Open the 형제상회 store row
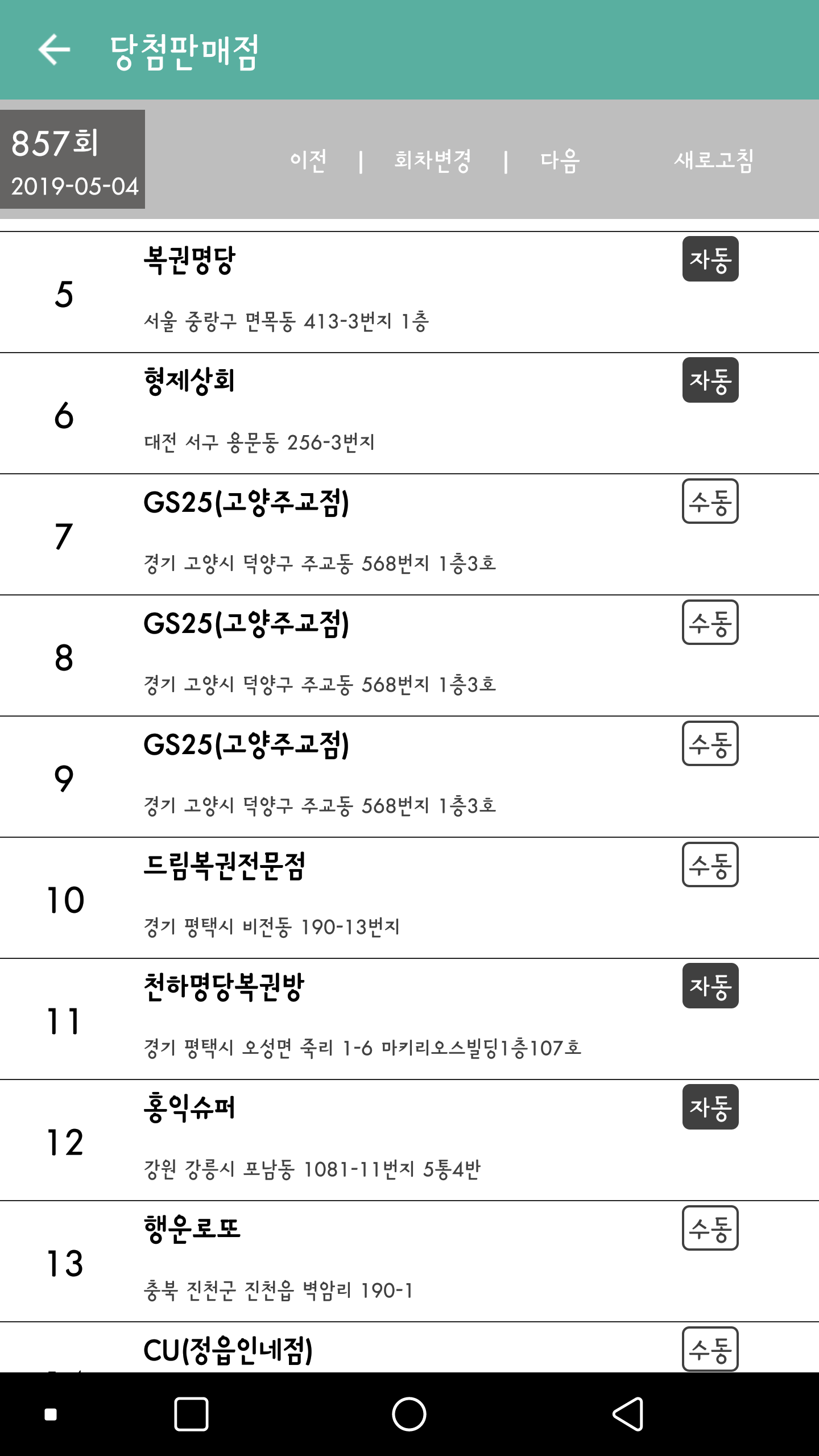 409,413
